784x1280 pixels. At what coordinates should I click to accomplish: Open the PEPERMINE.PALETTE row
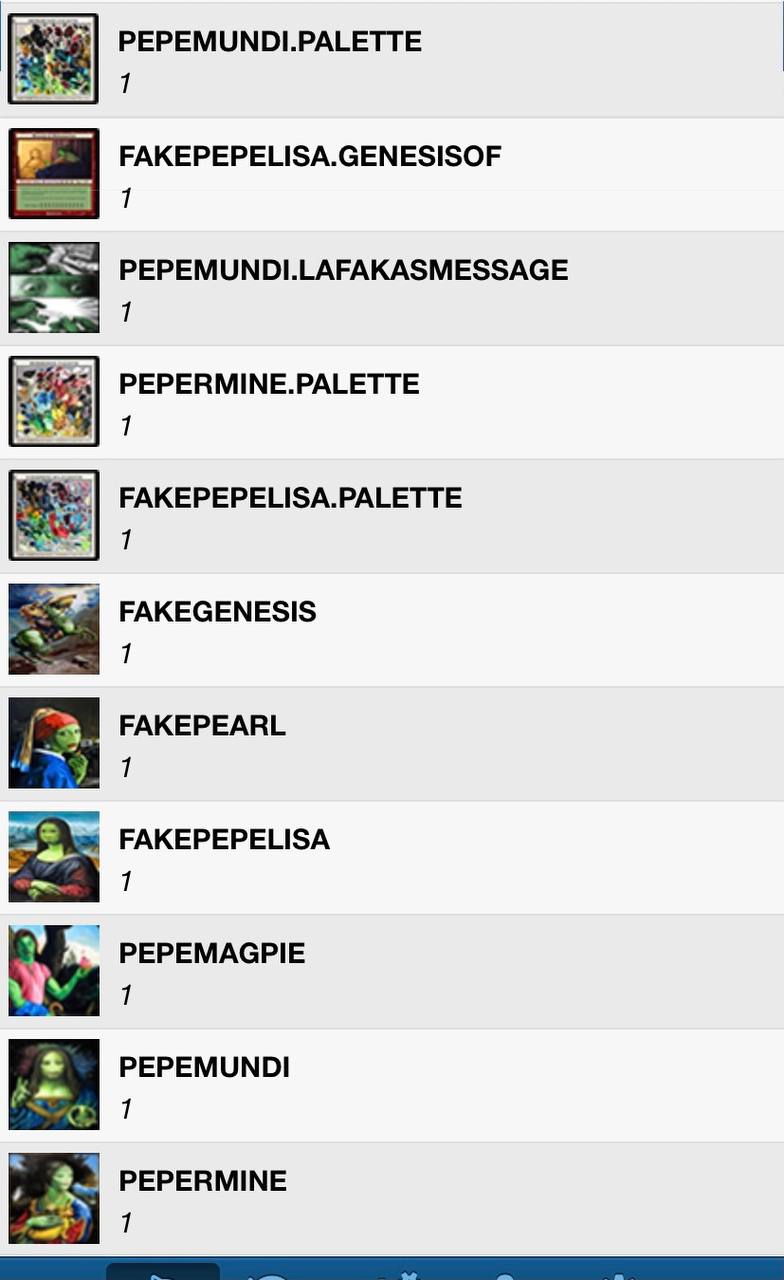click(392, 402)
